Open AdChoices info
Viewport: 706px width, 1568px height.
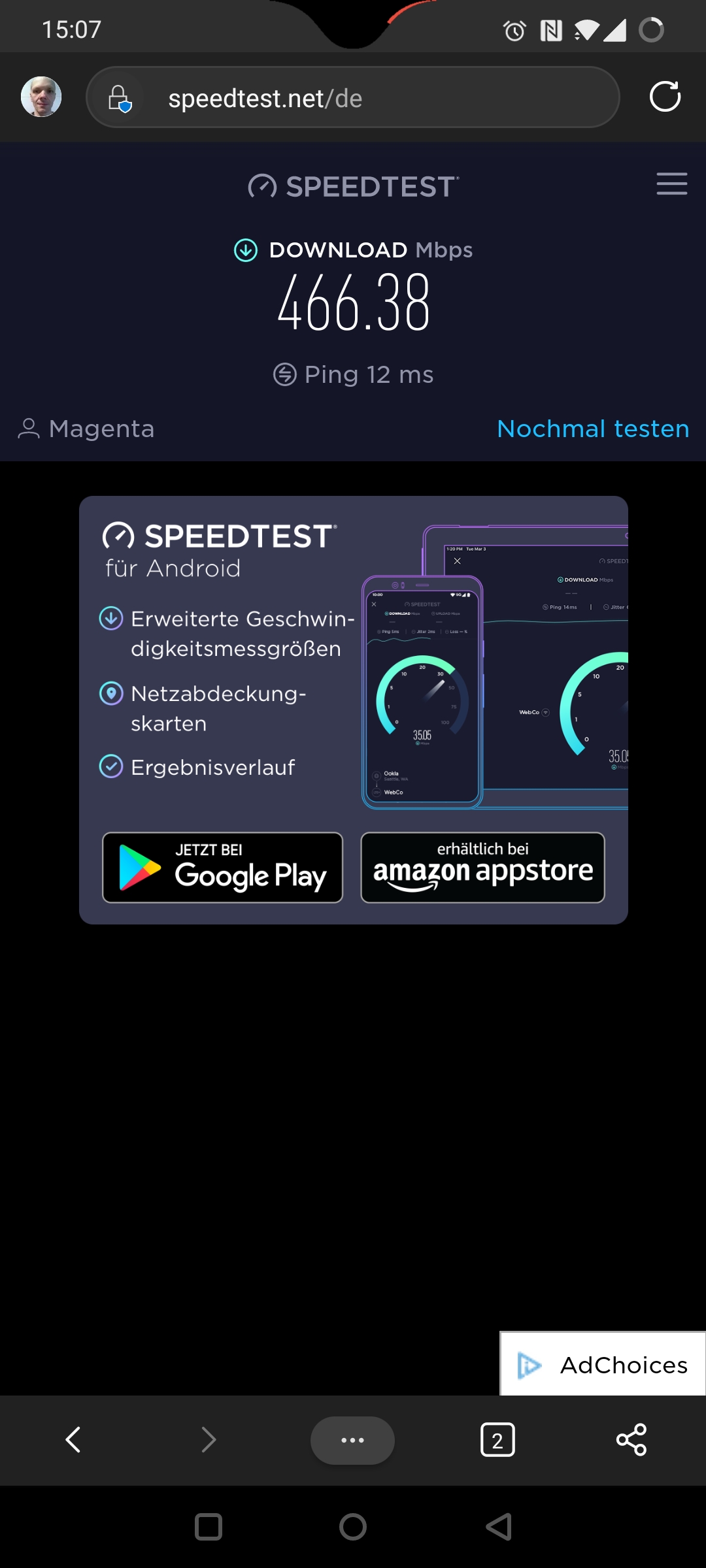tap(603, 1364)
